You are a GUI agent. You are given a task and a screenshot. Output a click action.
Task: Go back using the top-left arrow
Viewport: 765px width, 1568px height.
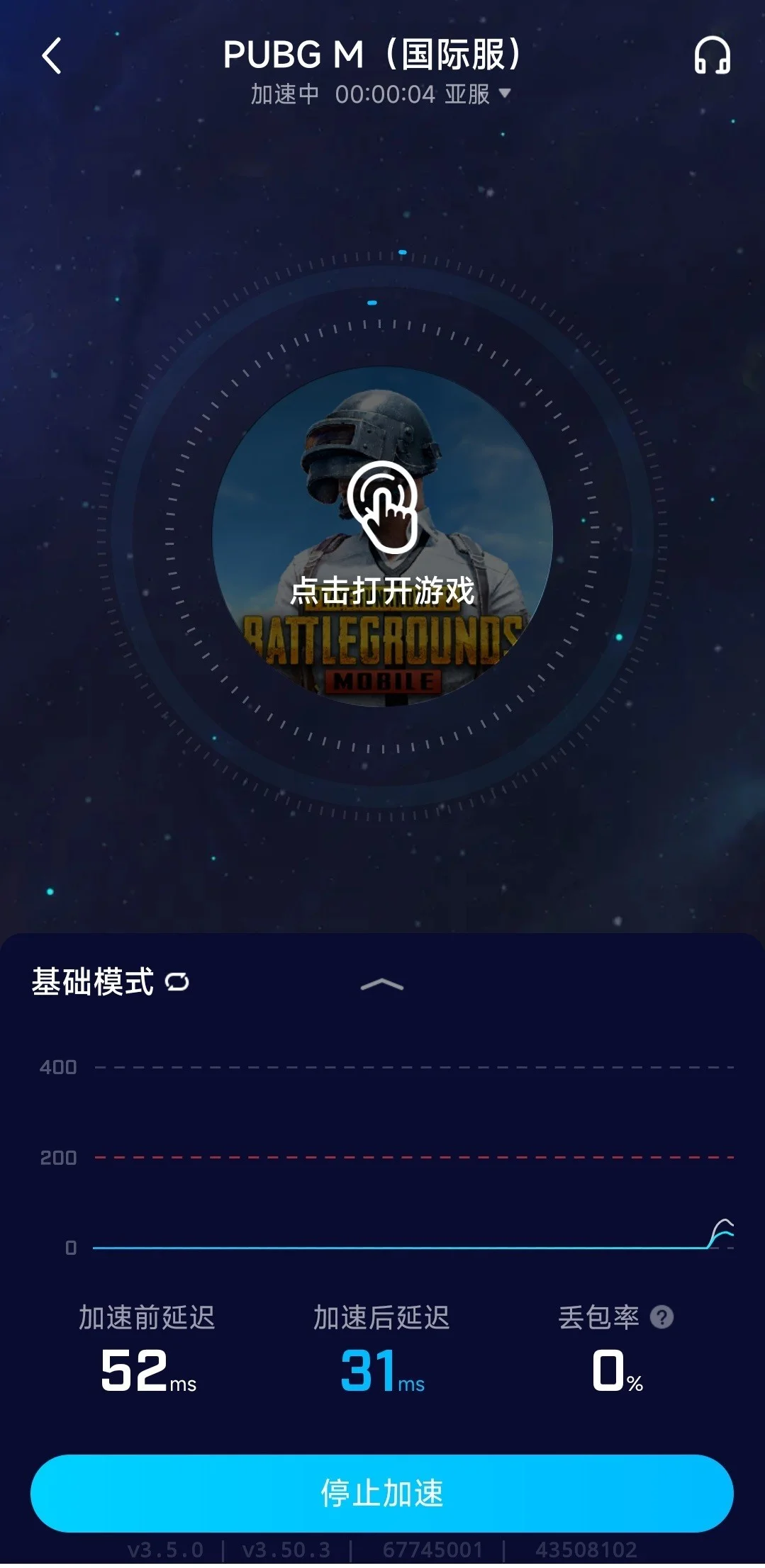click(52, 56)
